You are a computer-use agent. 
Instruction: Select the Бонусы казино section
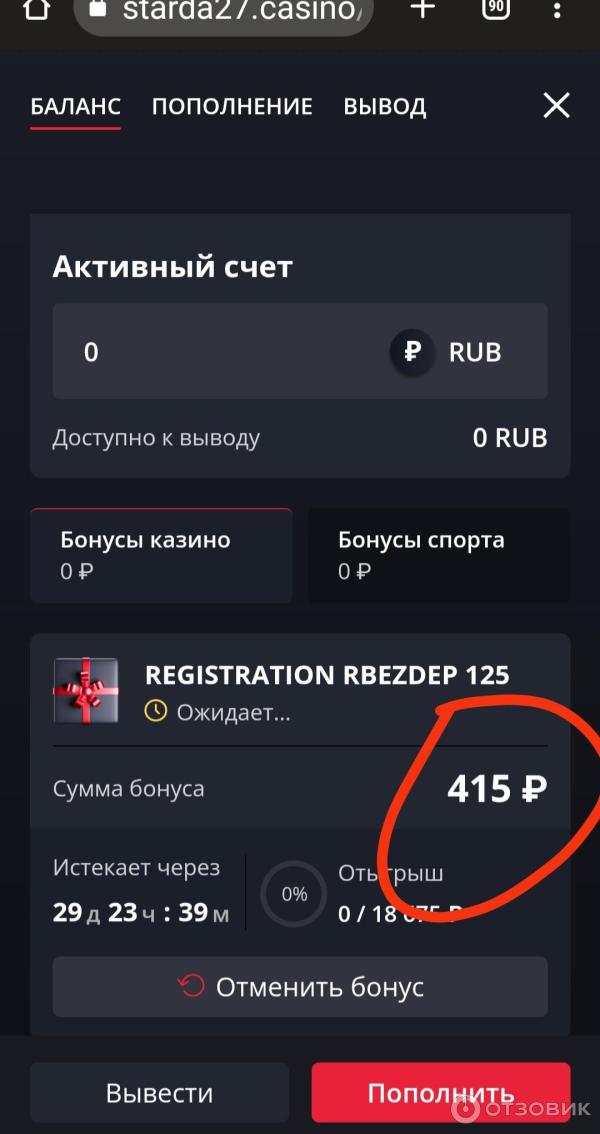point(161,555)
